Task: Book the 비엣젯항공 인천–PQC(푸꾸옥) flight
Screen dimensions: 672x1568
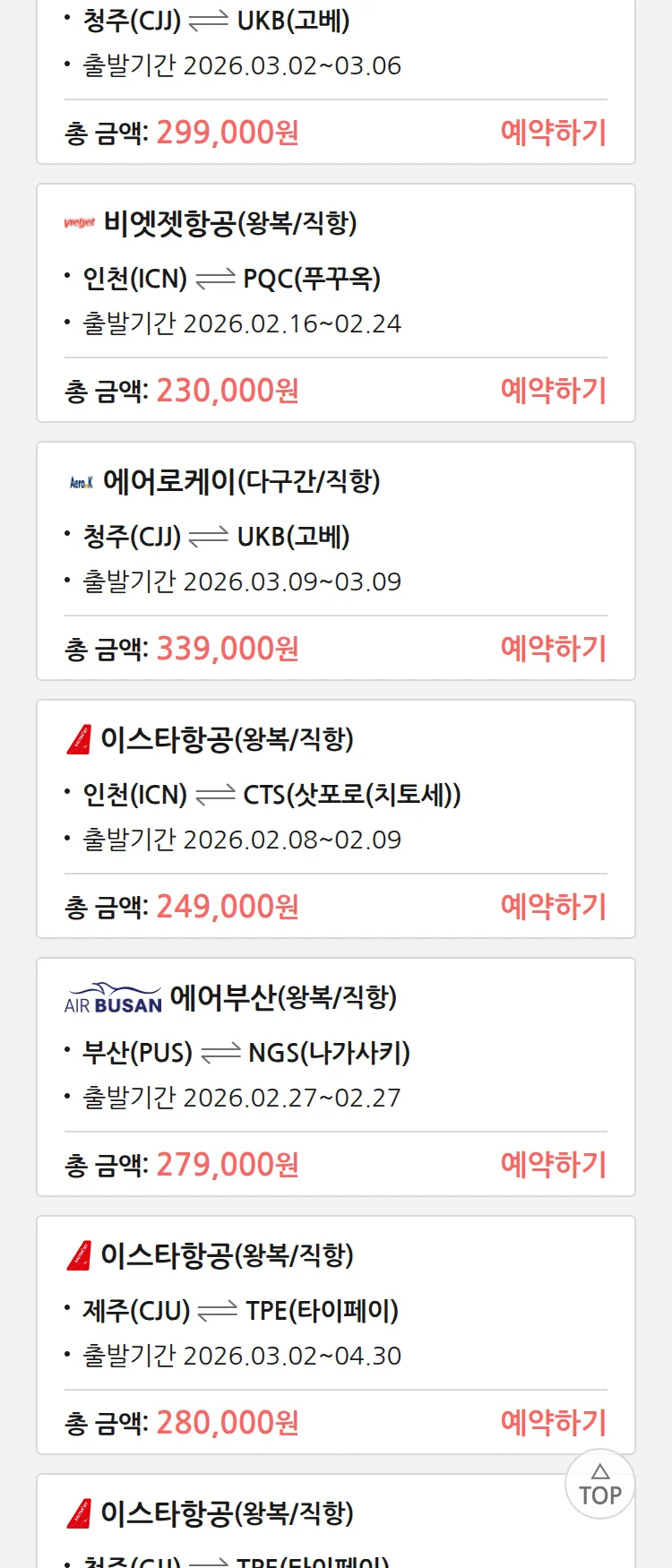Action: click(x=553, y=391)
